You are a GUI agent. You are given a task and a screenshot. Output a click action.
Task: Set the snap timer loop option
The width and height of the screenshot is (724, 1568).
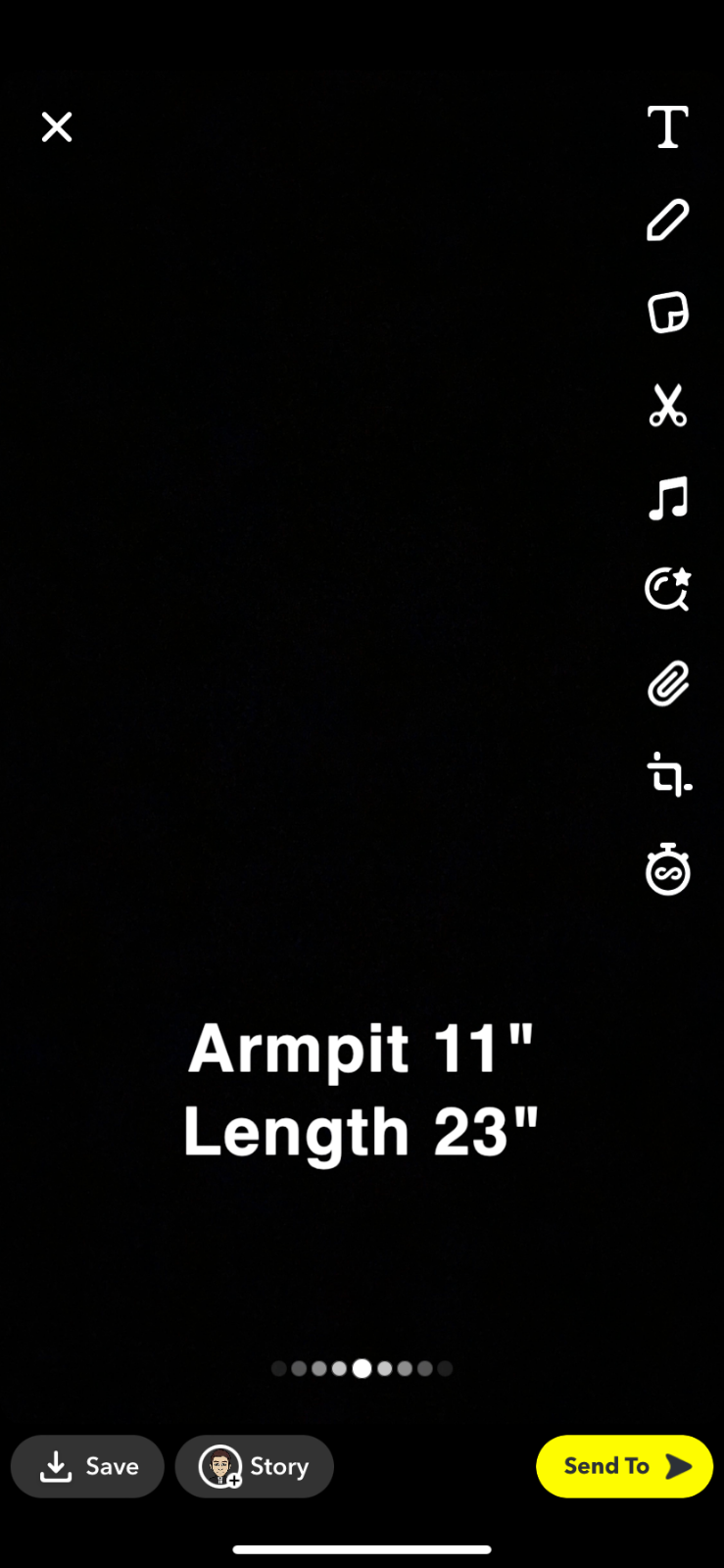[668, 869]
